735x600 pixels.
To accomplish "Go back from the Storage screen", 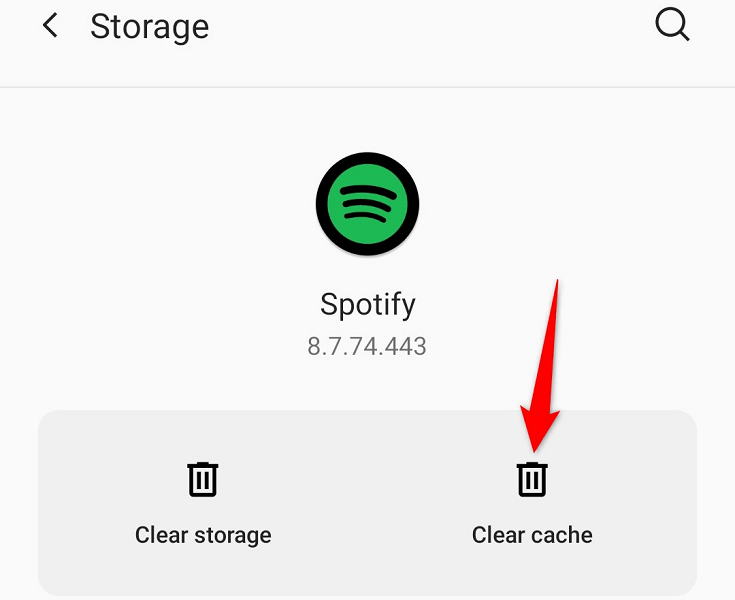I will (x=50, y=27).
